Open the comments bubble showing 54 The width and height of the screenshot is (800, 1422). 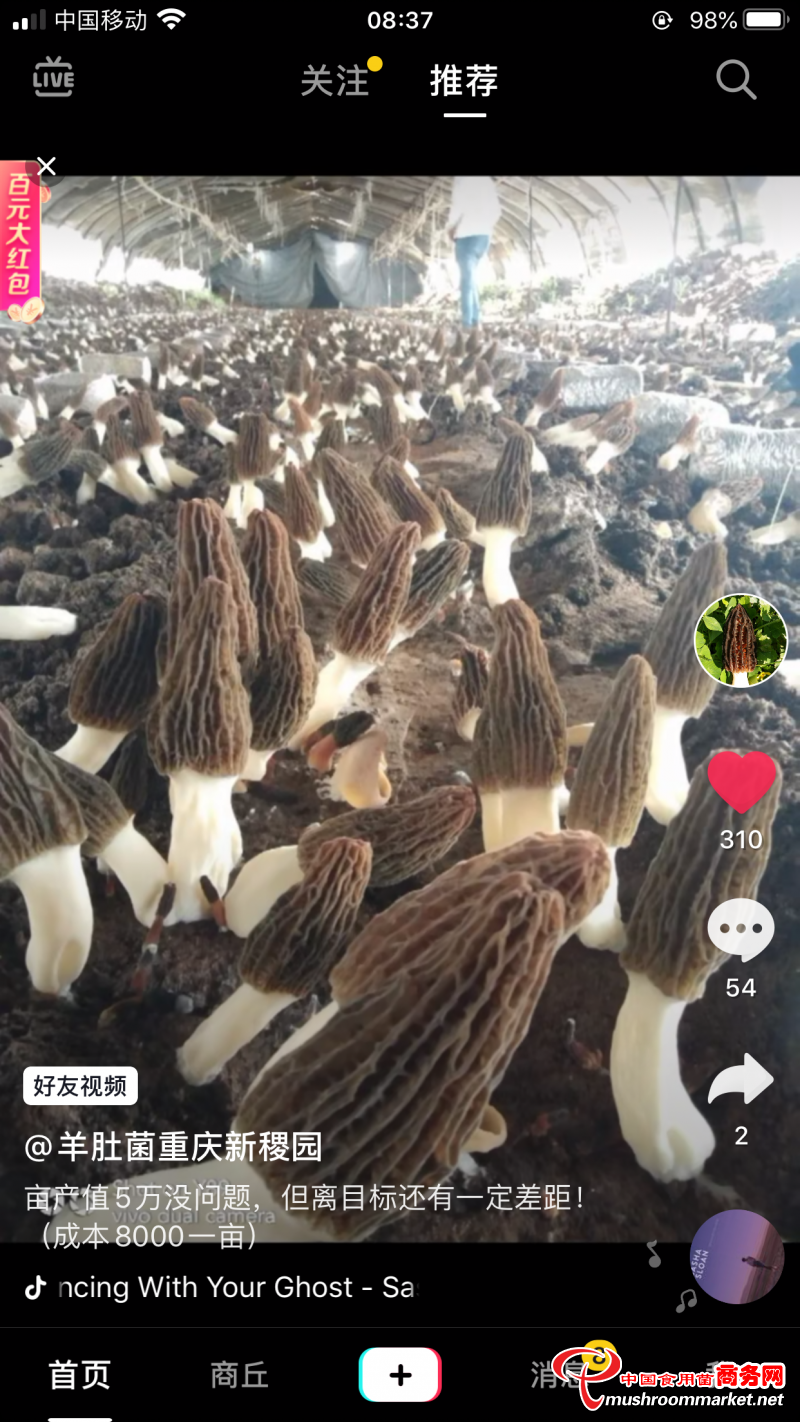(x=741, y=930)
